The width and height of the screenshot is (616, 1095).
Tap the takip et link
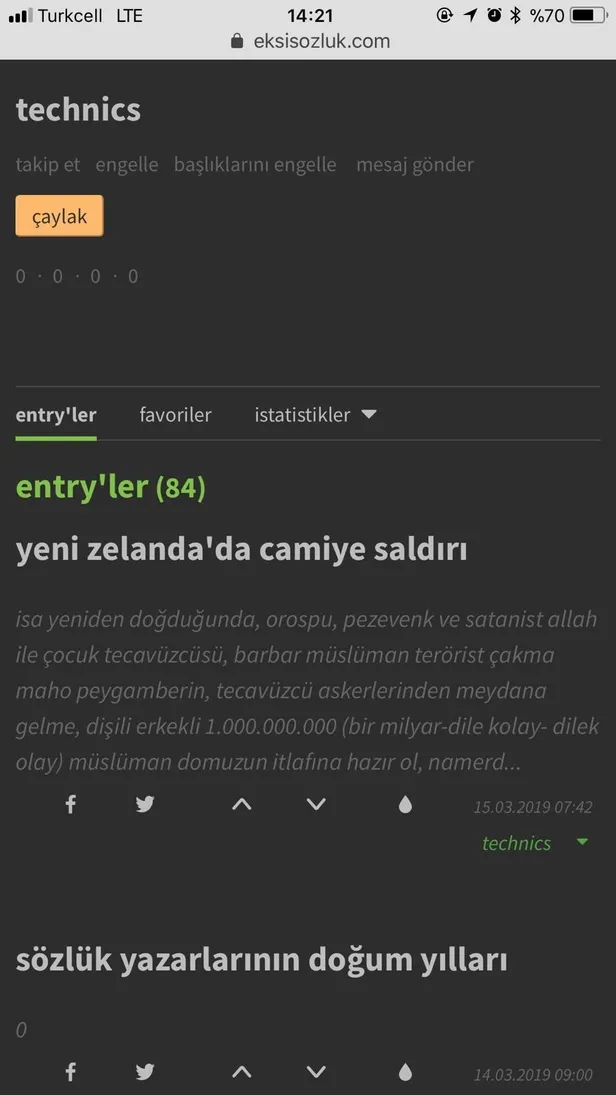tap(47, 165)
